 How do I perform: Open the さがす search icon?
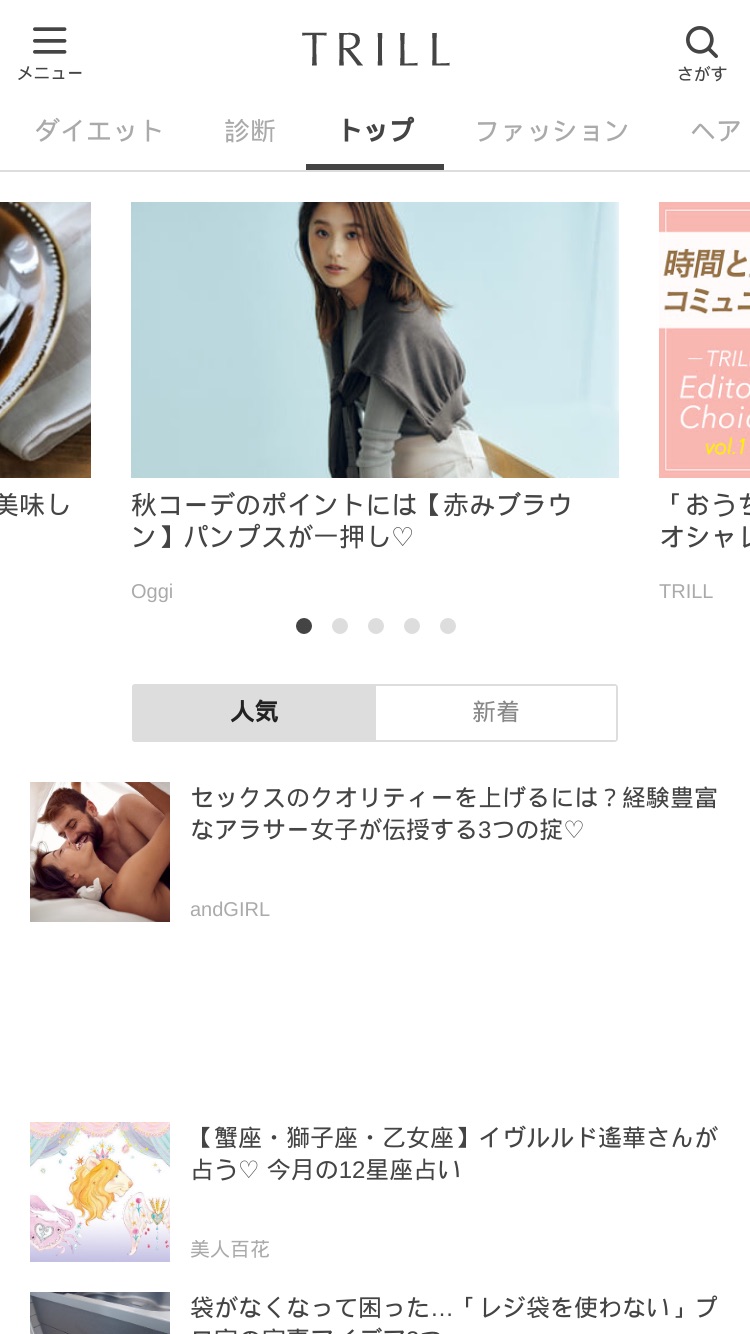click(701, 53)
